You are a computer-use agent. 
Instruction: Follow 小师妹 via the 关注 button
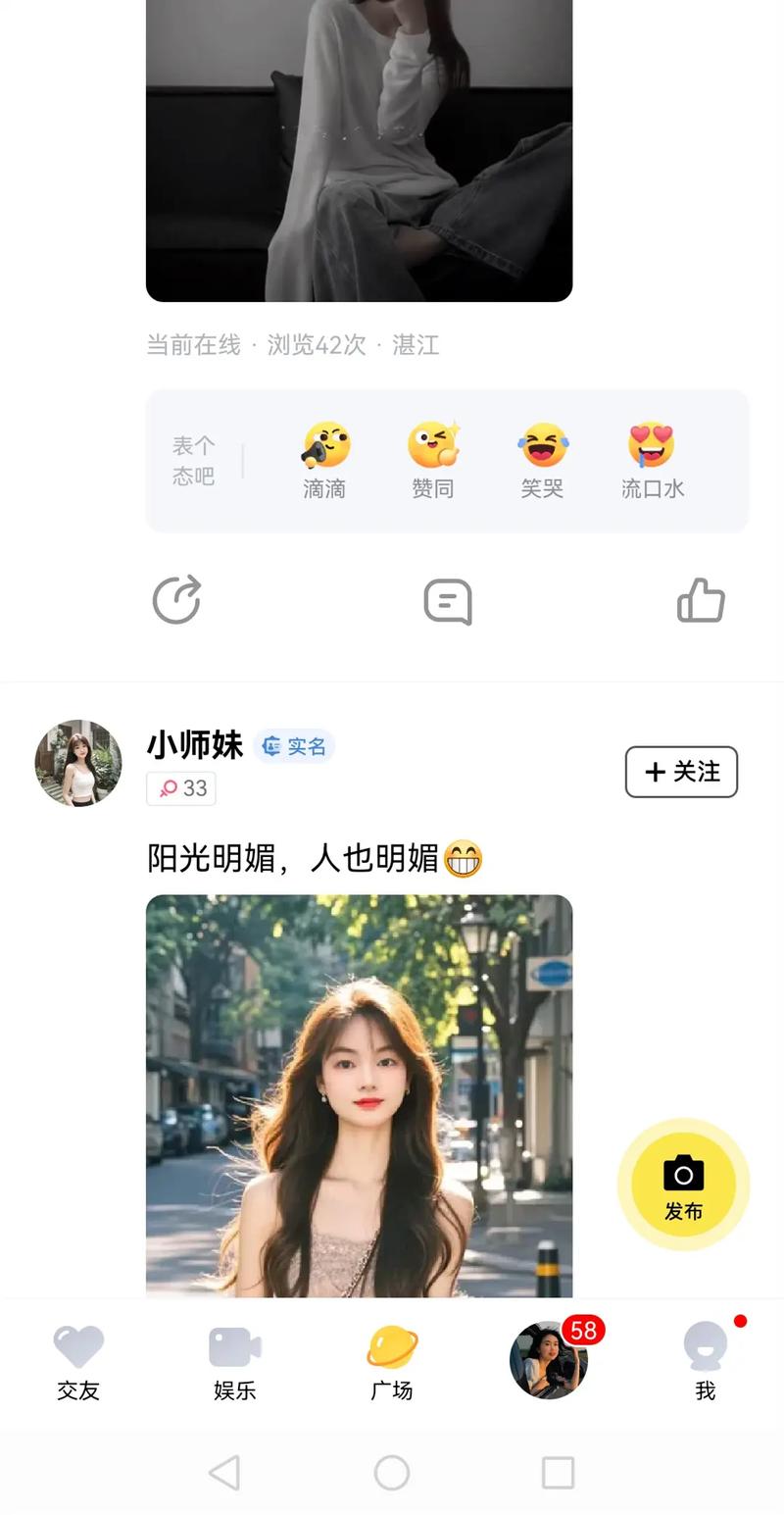click(x=681, y=773)
